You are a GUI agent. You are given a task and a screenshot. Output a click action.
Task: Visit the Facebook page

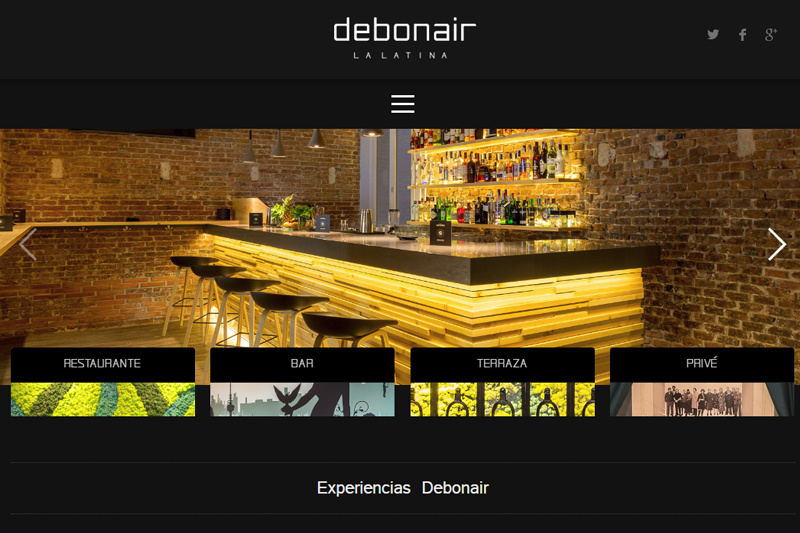(742, 35)
